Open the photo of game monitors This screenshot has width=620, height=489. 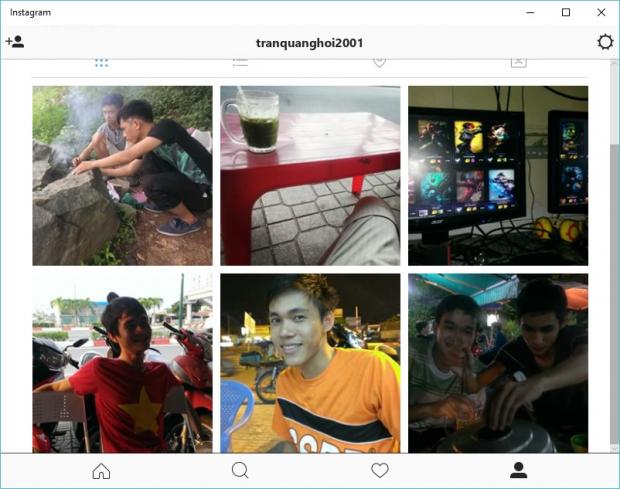498,175
